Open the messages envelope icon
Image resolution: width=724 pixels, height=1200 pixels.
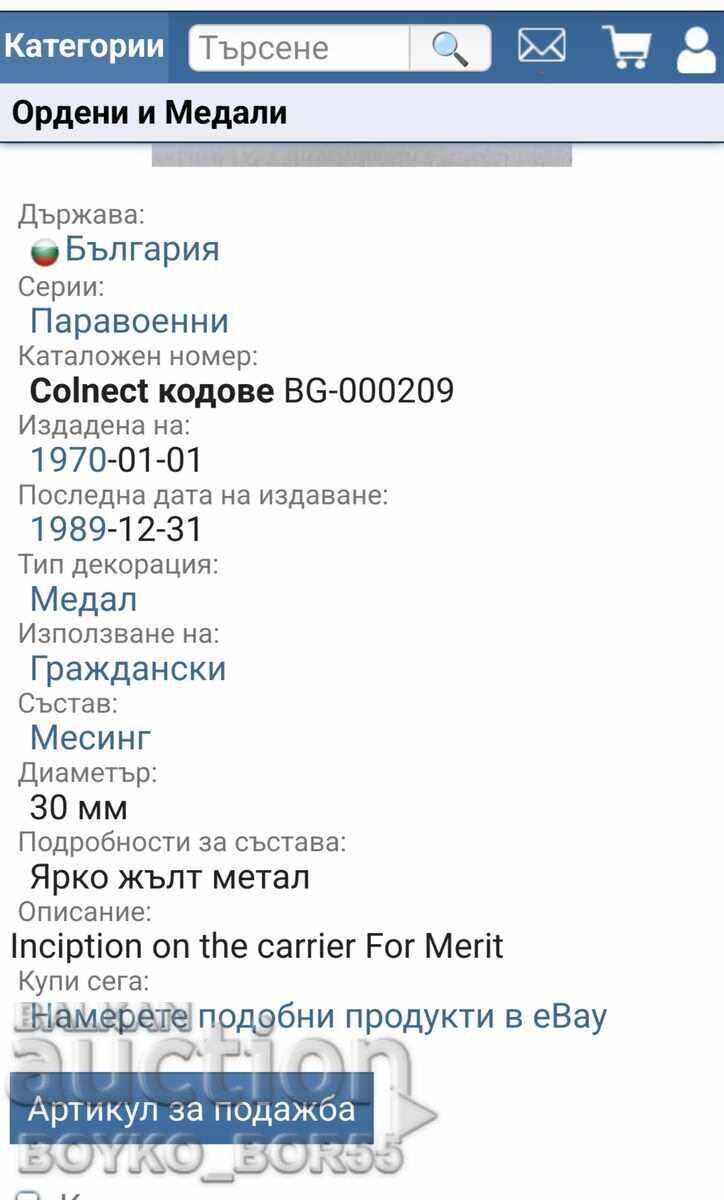(x=541, y=47)
